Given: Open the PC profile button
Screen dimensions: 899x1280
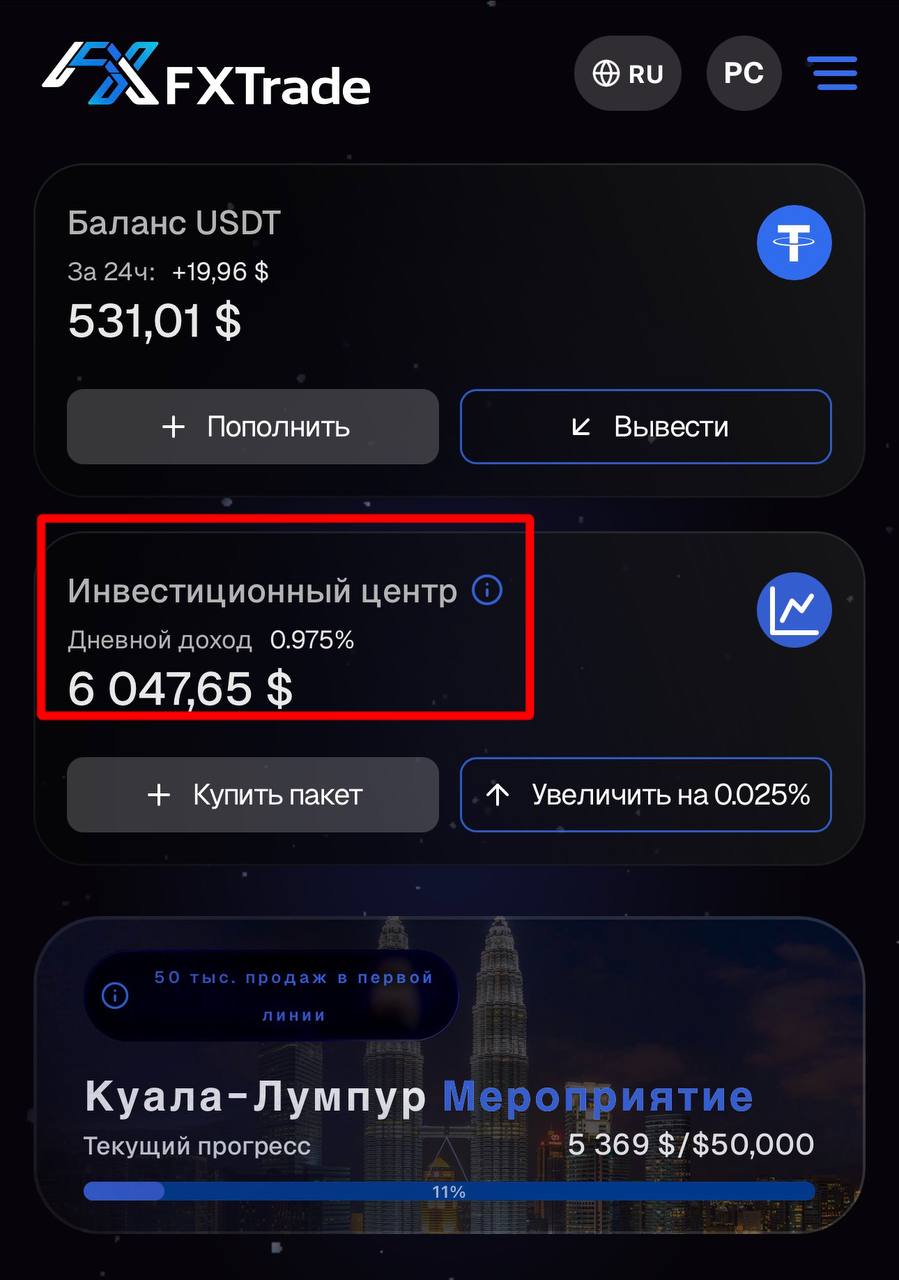Looking at the screenshot, I should tap(743, 74).
